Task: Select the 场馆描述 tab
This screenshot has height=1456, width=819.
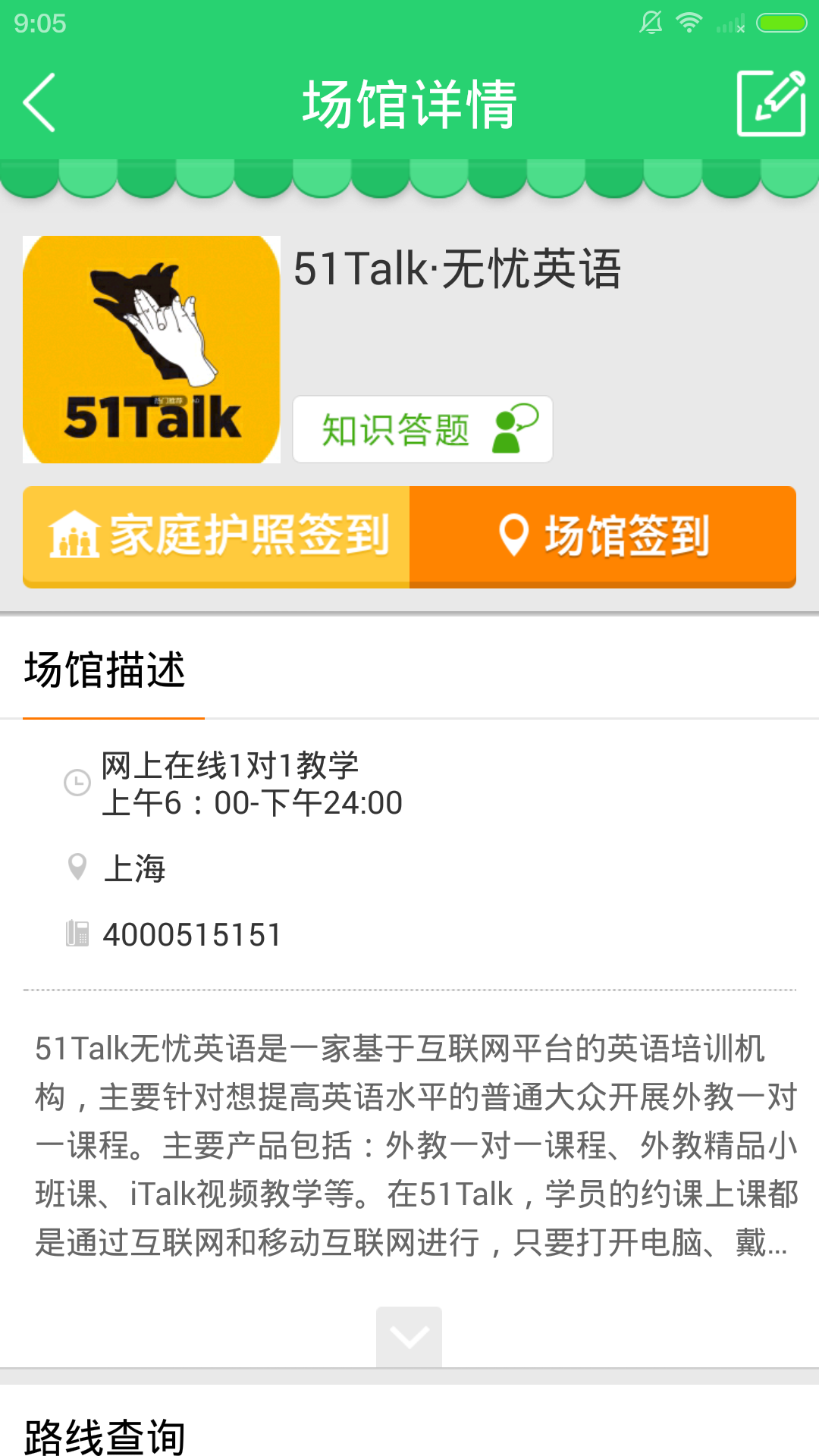Action: (105, 670)
